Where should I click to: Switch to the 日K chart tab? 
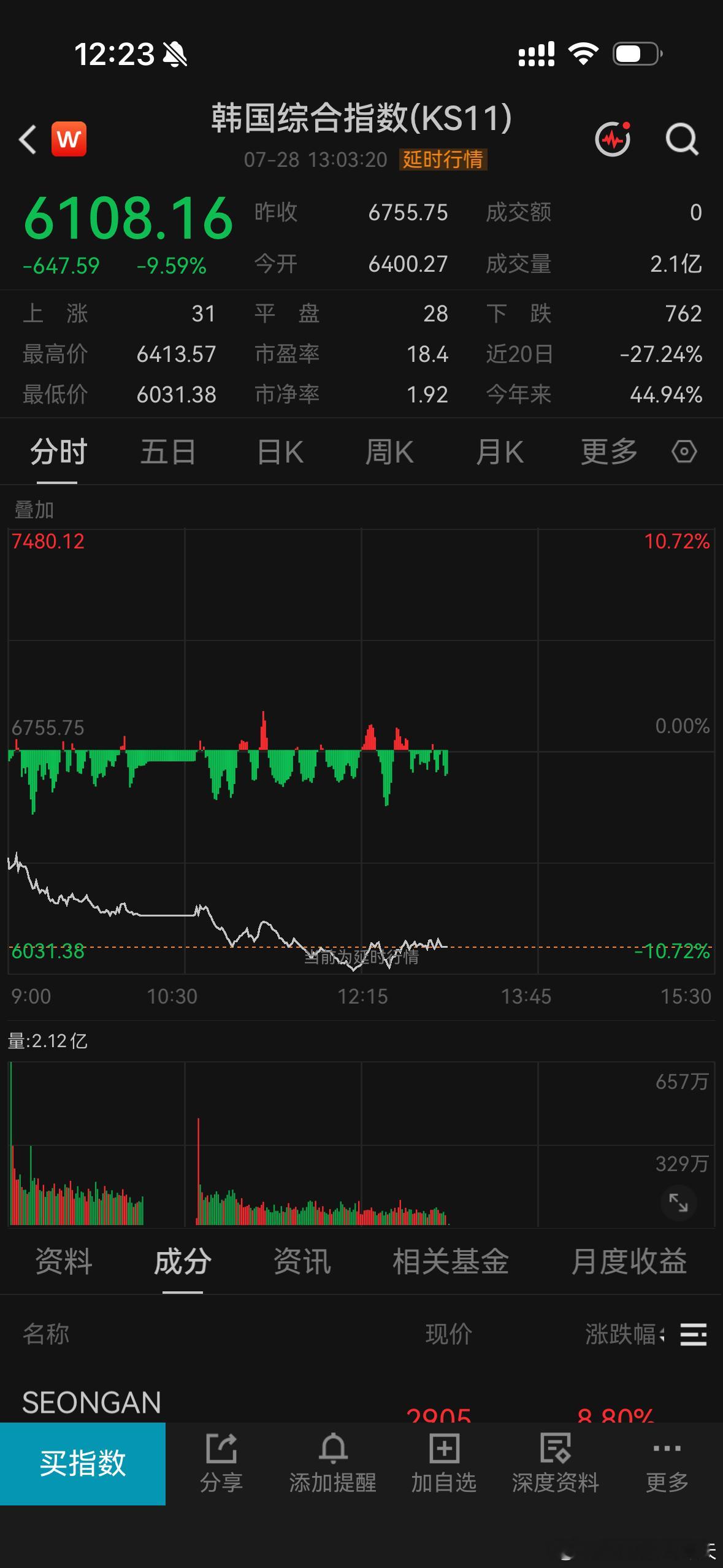[280, 452]
